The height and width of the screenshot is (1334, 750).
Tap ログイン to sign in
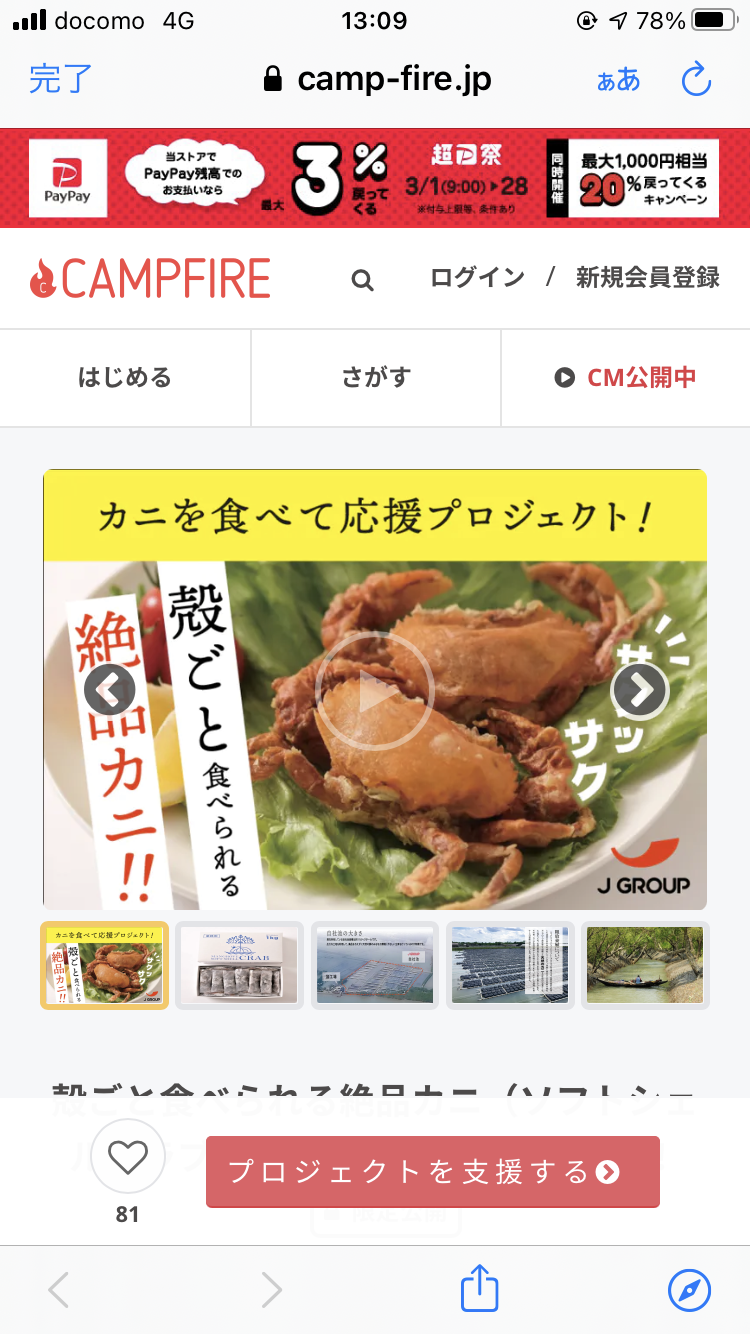(477, 278)
